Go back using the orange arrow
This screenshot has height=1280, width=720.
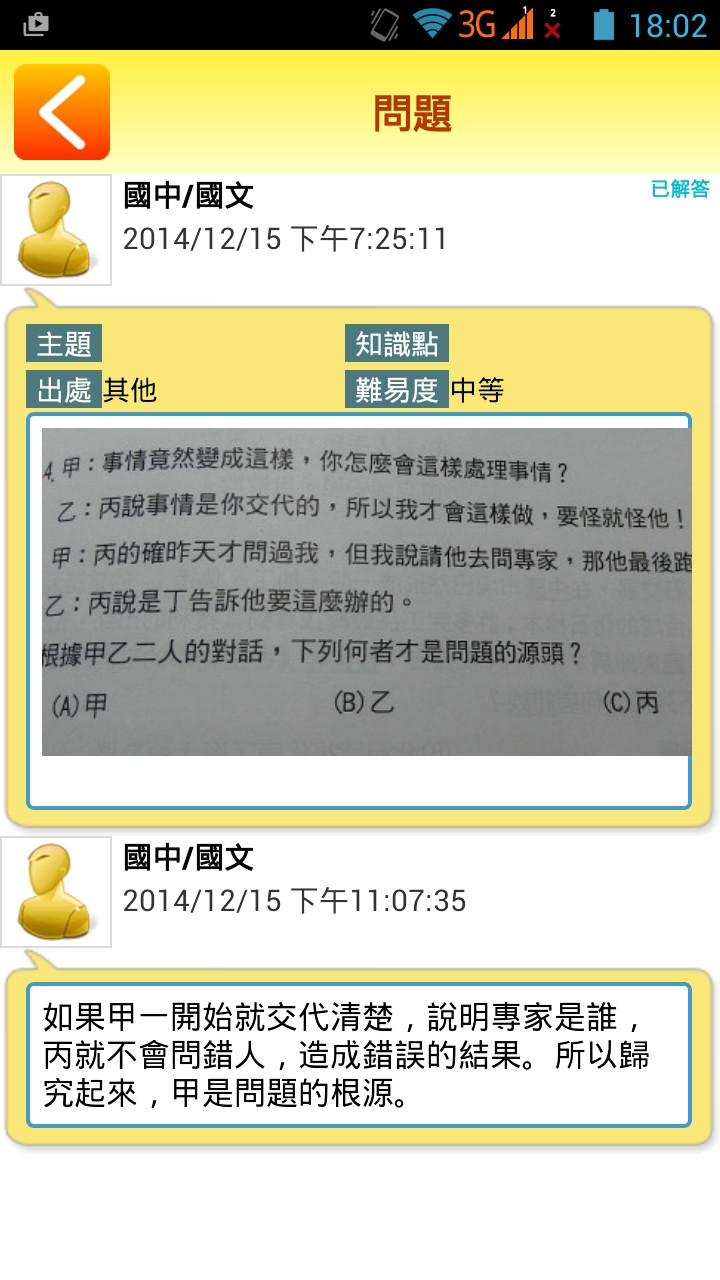click(x=62, y=112)
